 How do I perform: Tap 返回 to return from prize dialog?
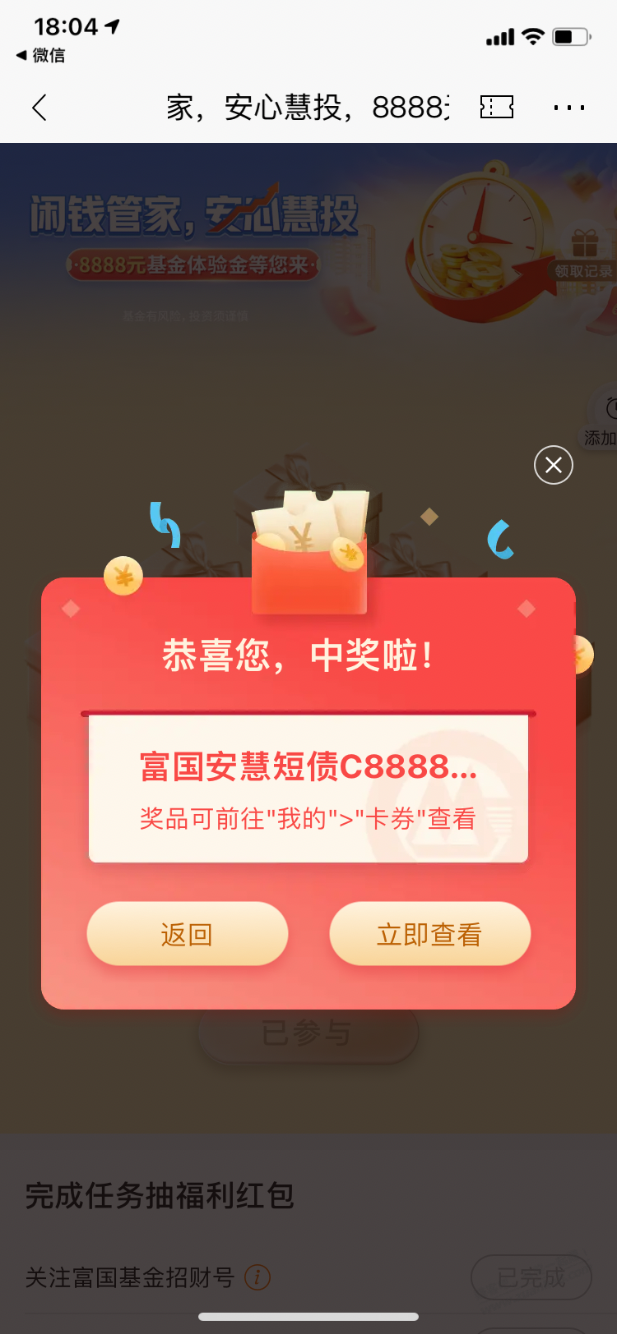pyautogui.click(x=187, y=934)
